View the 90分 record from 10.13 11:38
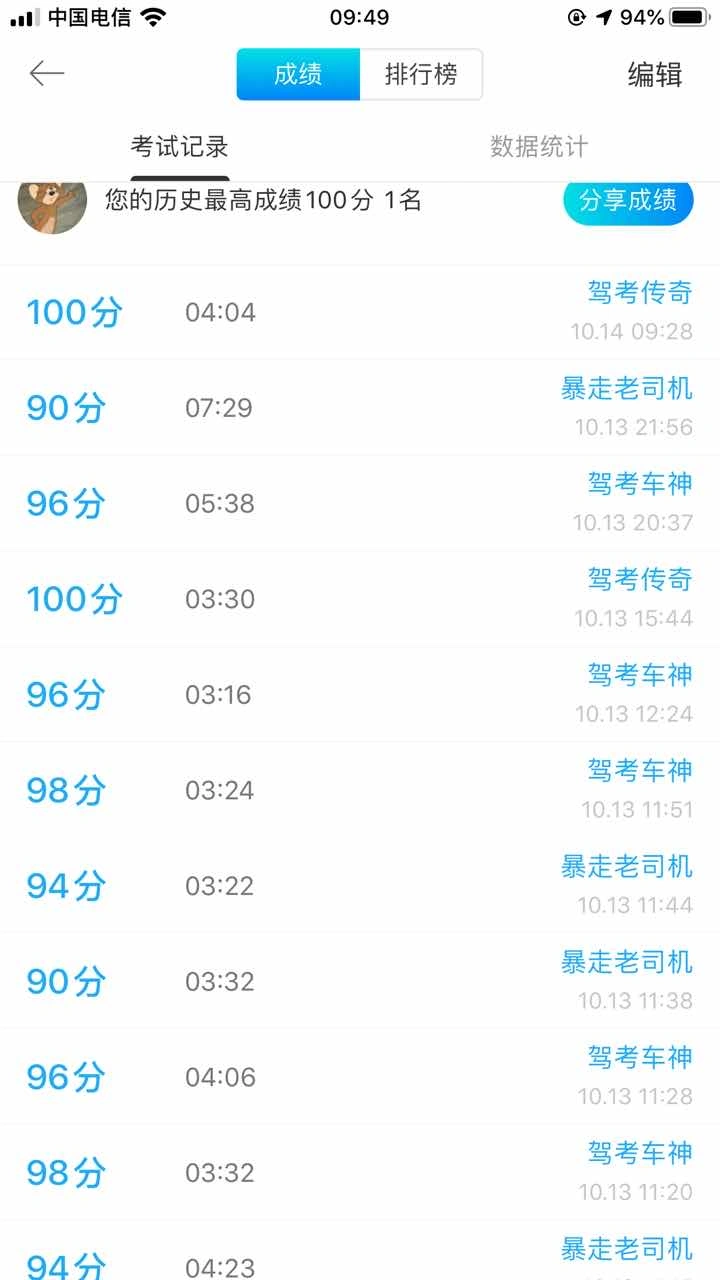 tap(360, 981)
